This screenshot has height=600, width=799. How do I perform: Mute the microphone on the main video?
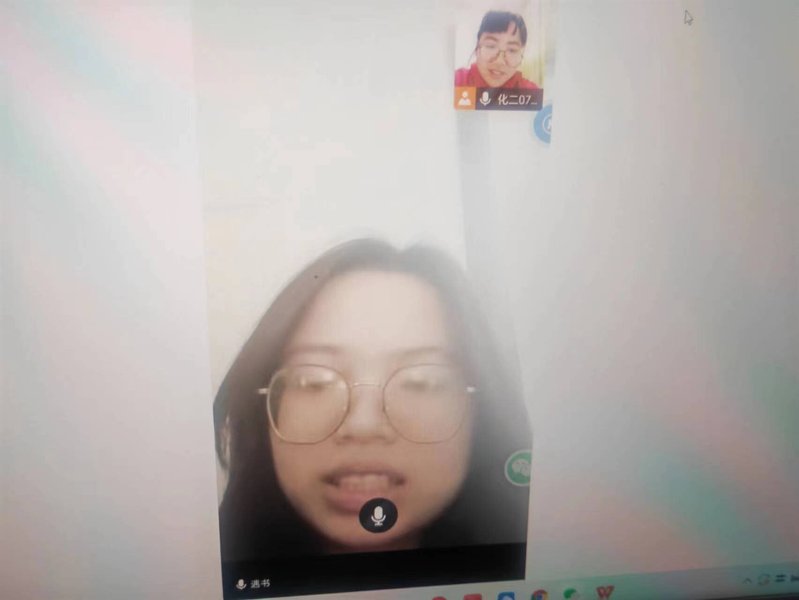(378, 515)
